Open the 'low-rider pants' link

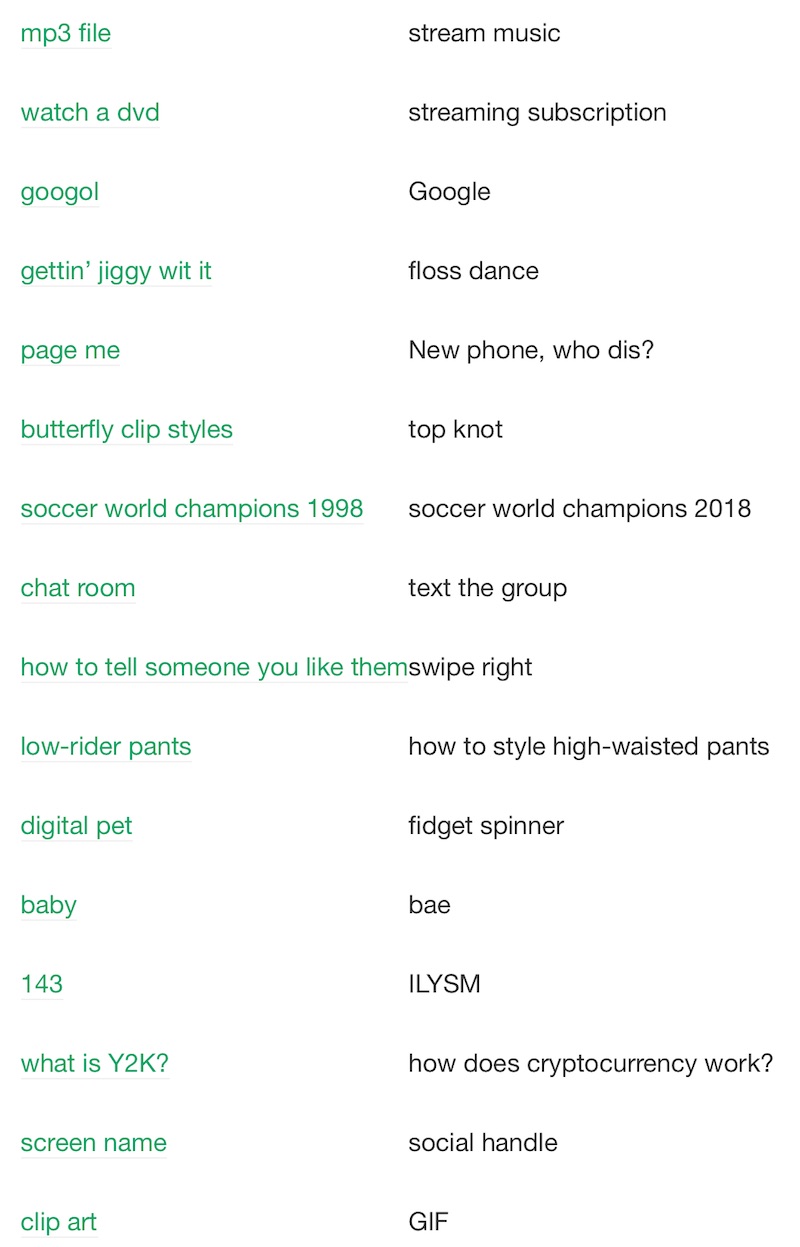(105, 746)
